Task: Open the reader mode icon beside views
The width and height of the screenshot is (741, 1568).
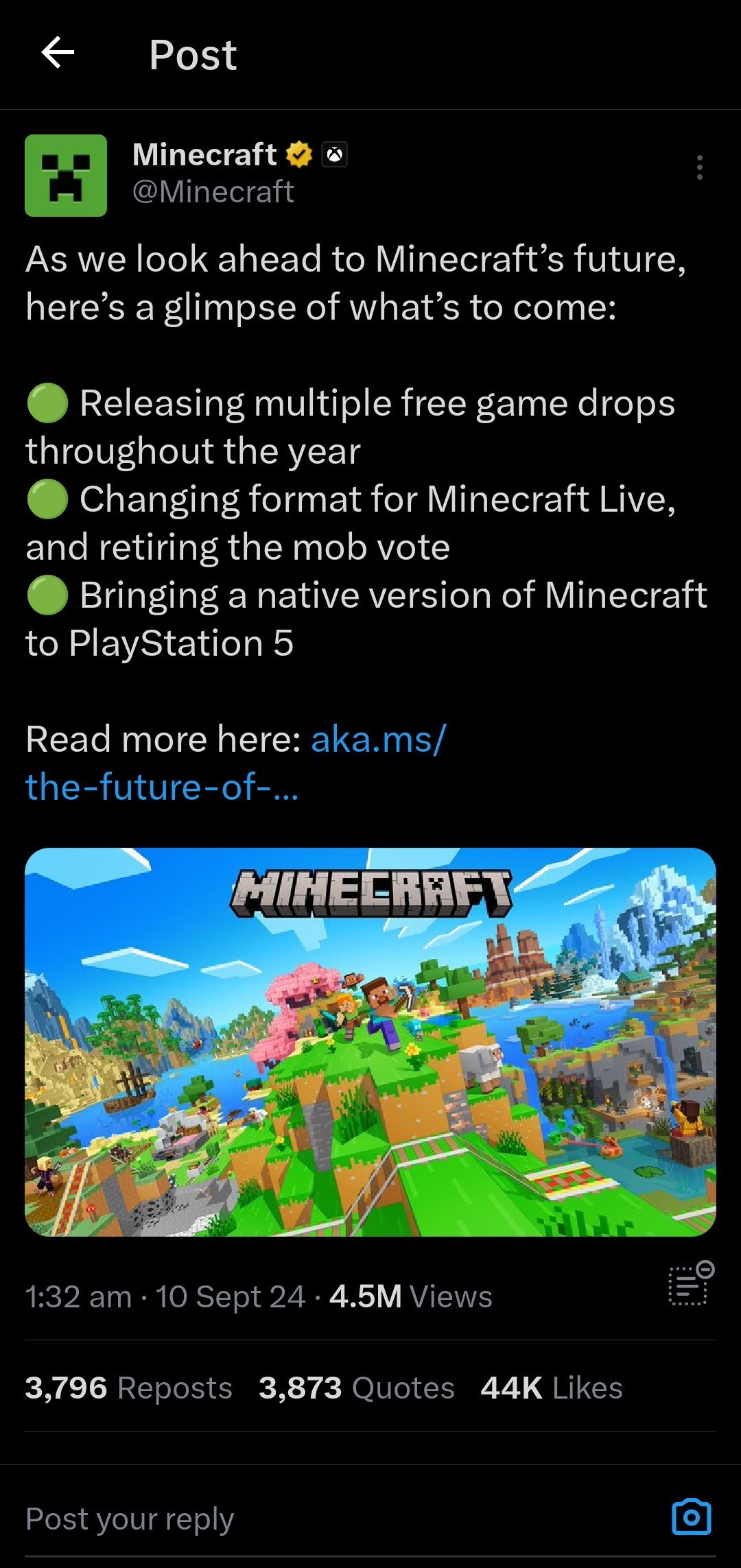Action: (691, 1283)
